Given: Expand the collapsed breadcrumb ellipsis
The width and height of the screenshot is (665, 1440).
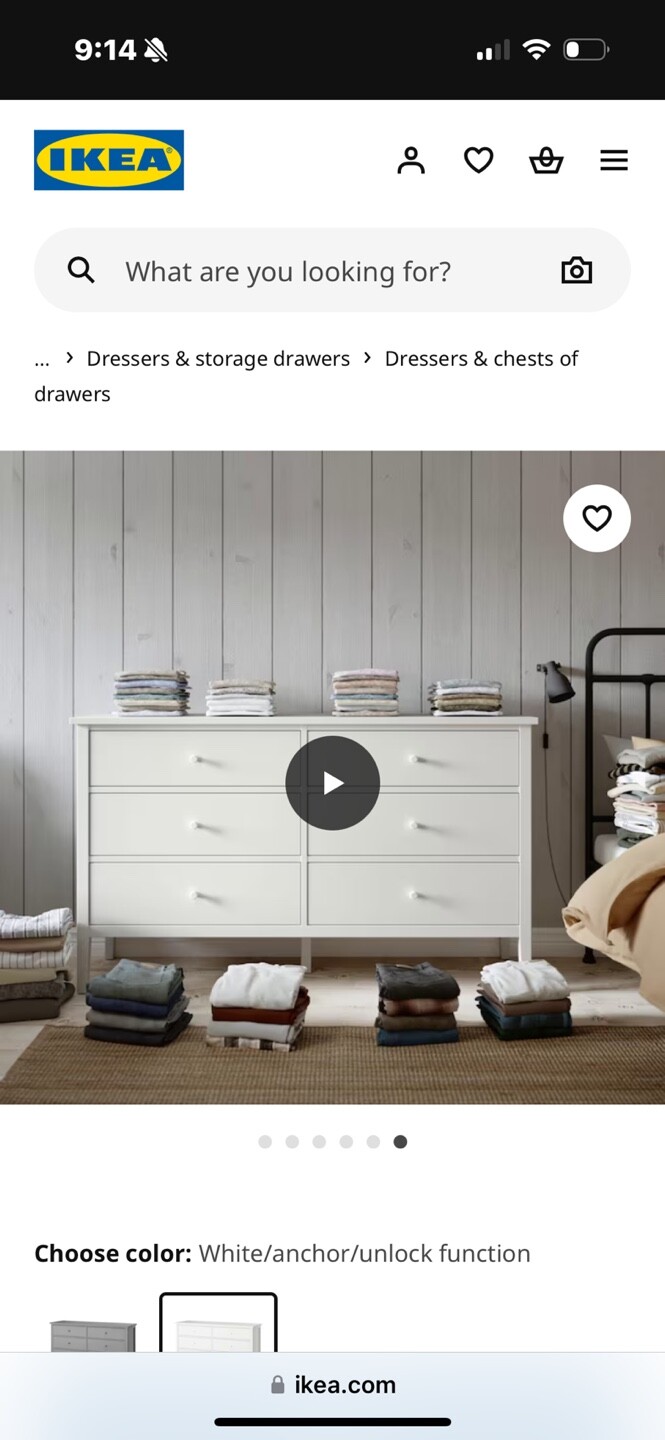Looking at the screenshot, I should [42, 359].
